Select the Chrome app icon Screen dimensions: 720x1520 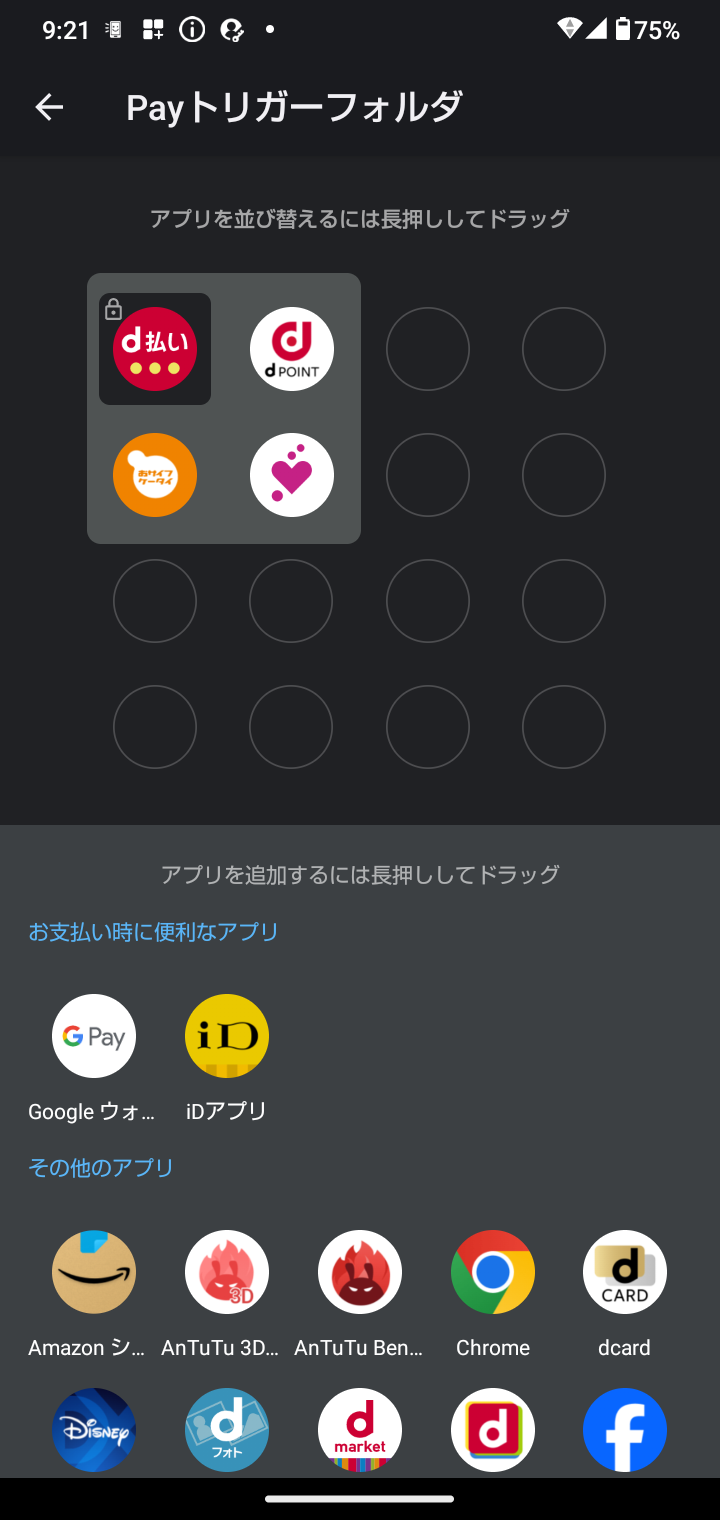tap(493, 1272)
